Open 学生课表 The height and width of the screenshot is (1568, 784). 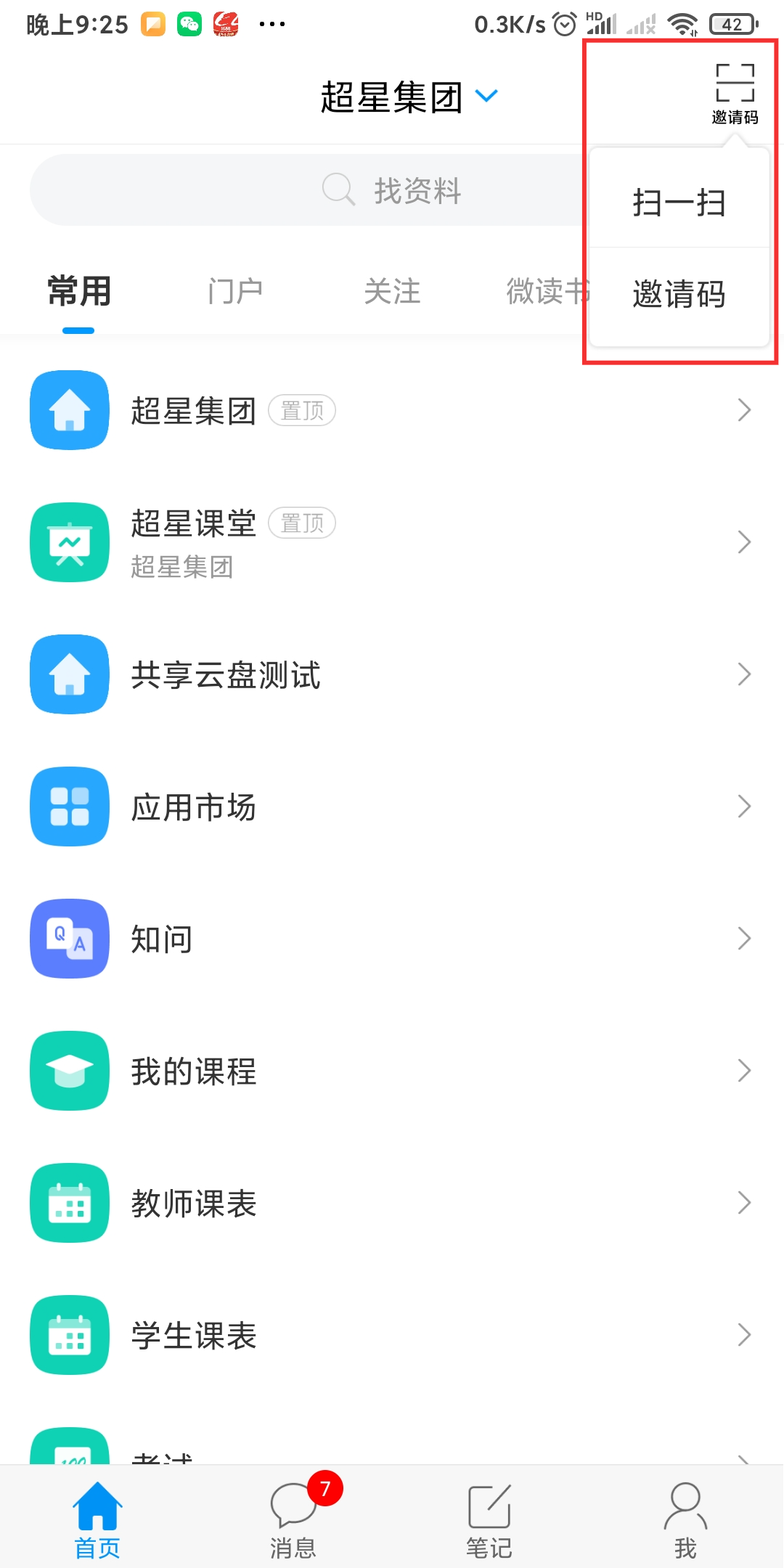[392, 1335]
